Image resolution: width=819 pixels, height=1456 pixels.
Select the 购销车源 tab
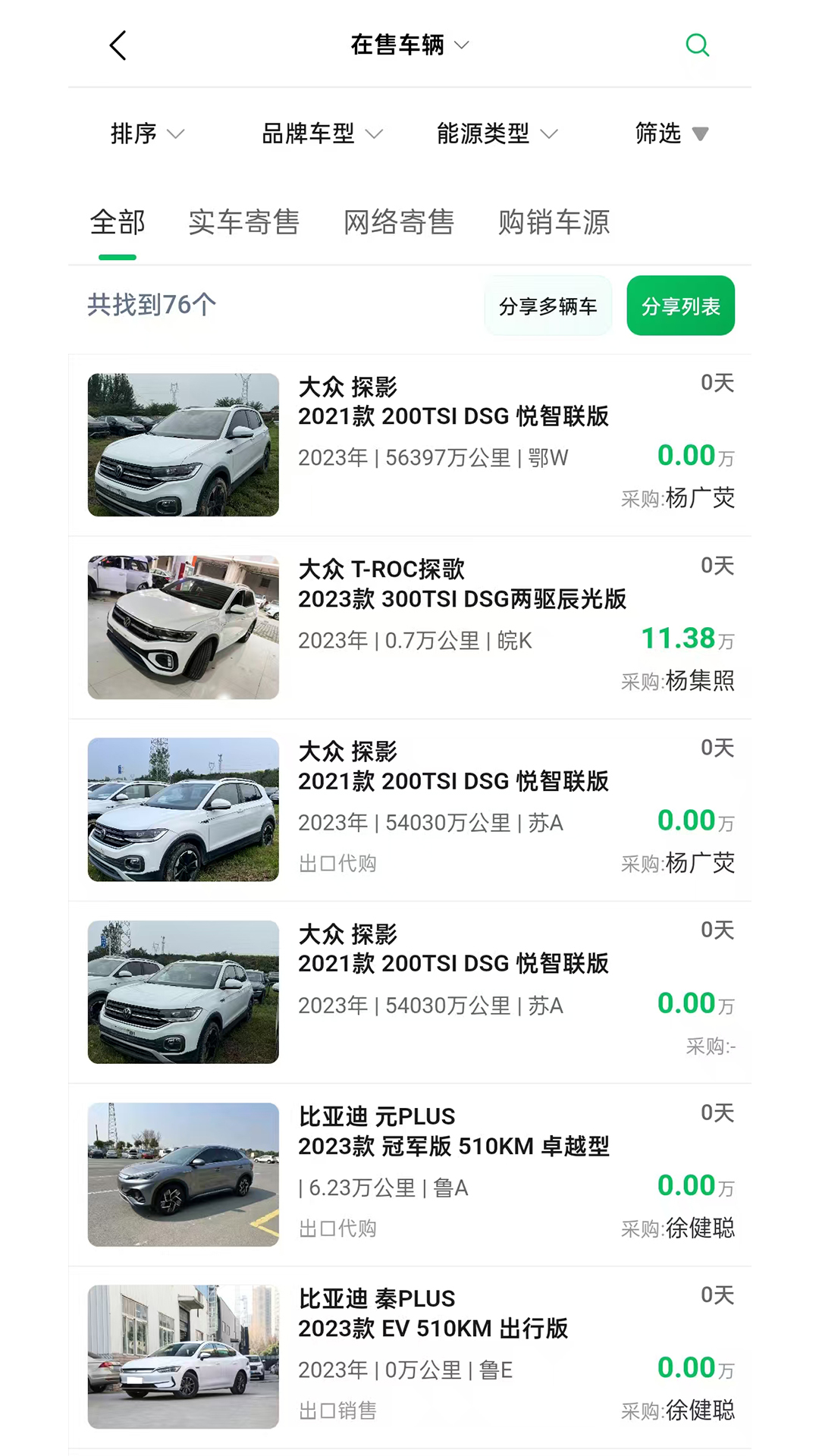pos(553,223)
